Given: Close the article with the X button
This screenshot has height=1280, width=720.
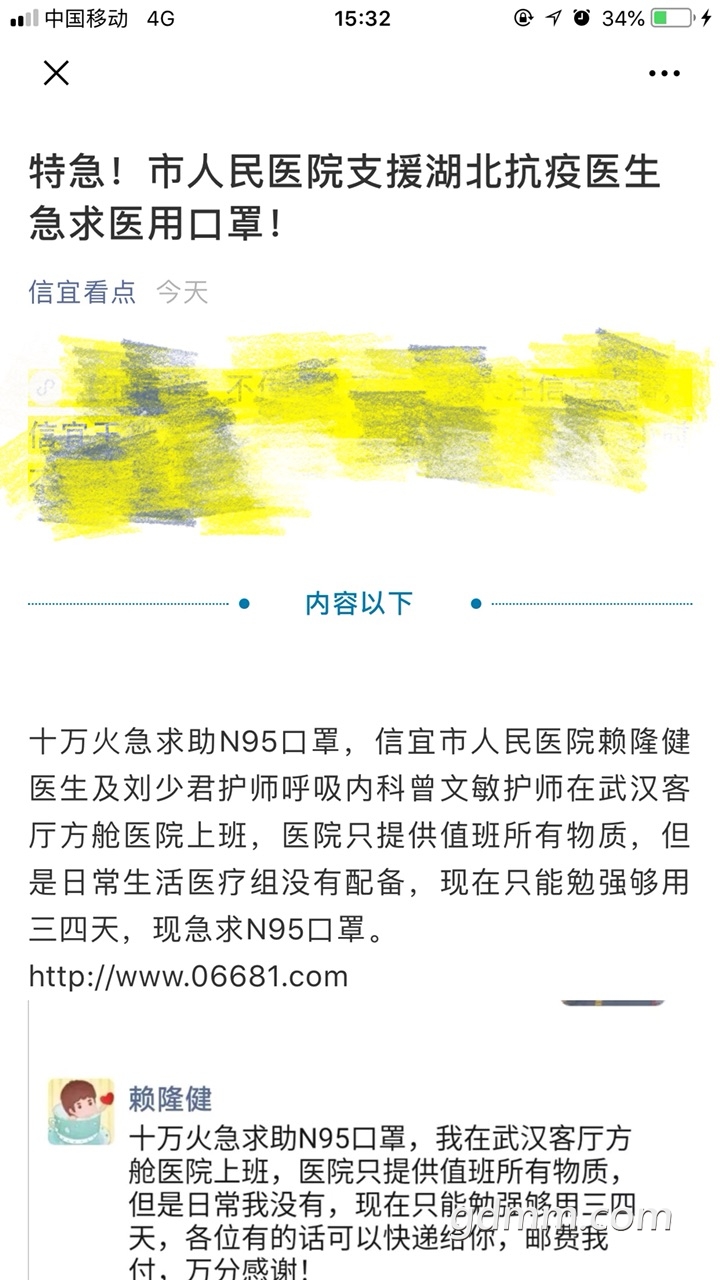Looking at the screenshot, I should [x=56, y=73].
